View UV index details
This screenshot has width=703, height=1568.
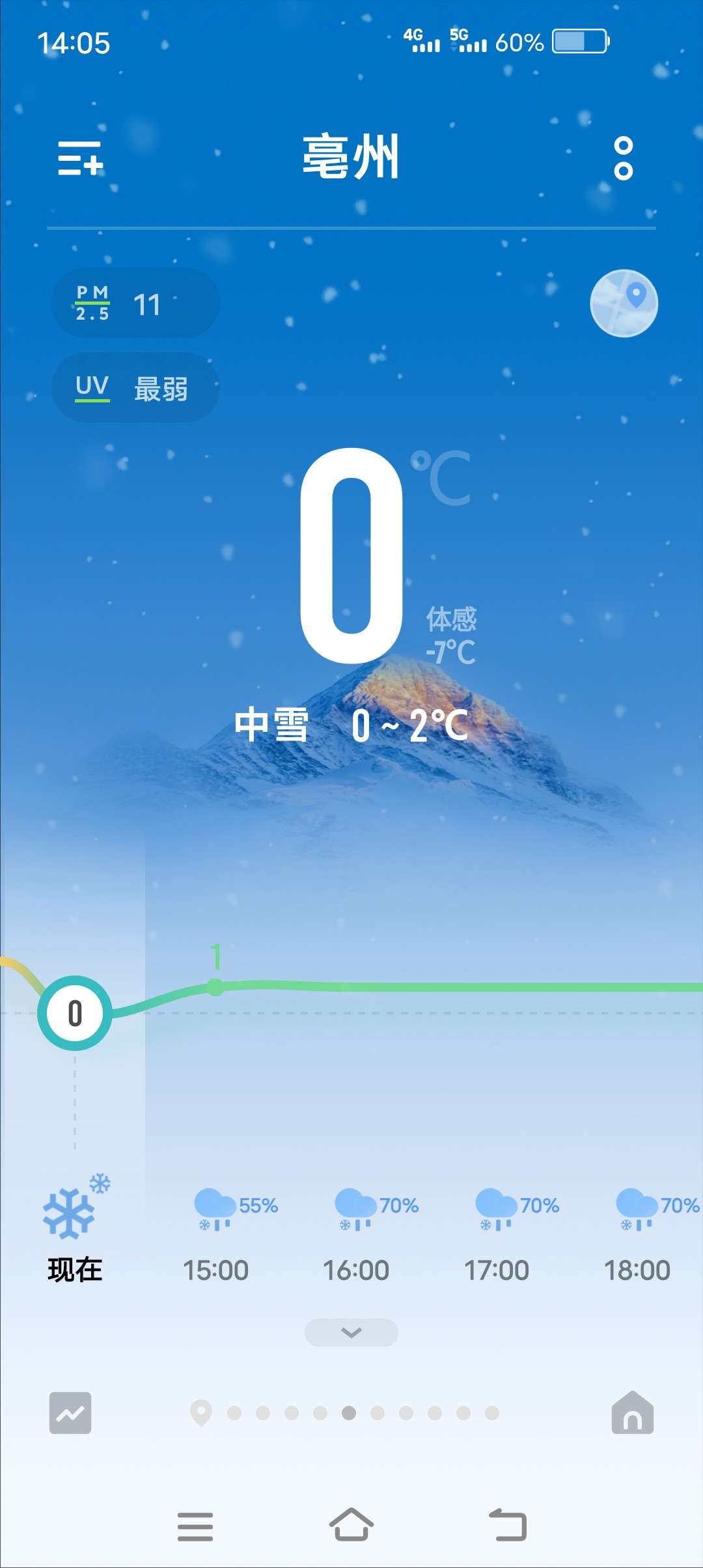pyautogui.click(x=135, y=387)
